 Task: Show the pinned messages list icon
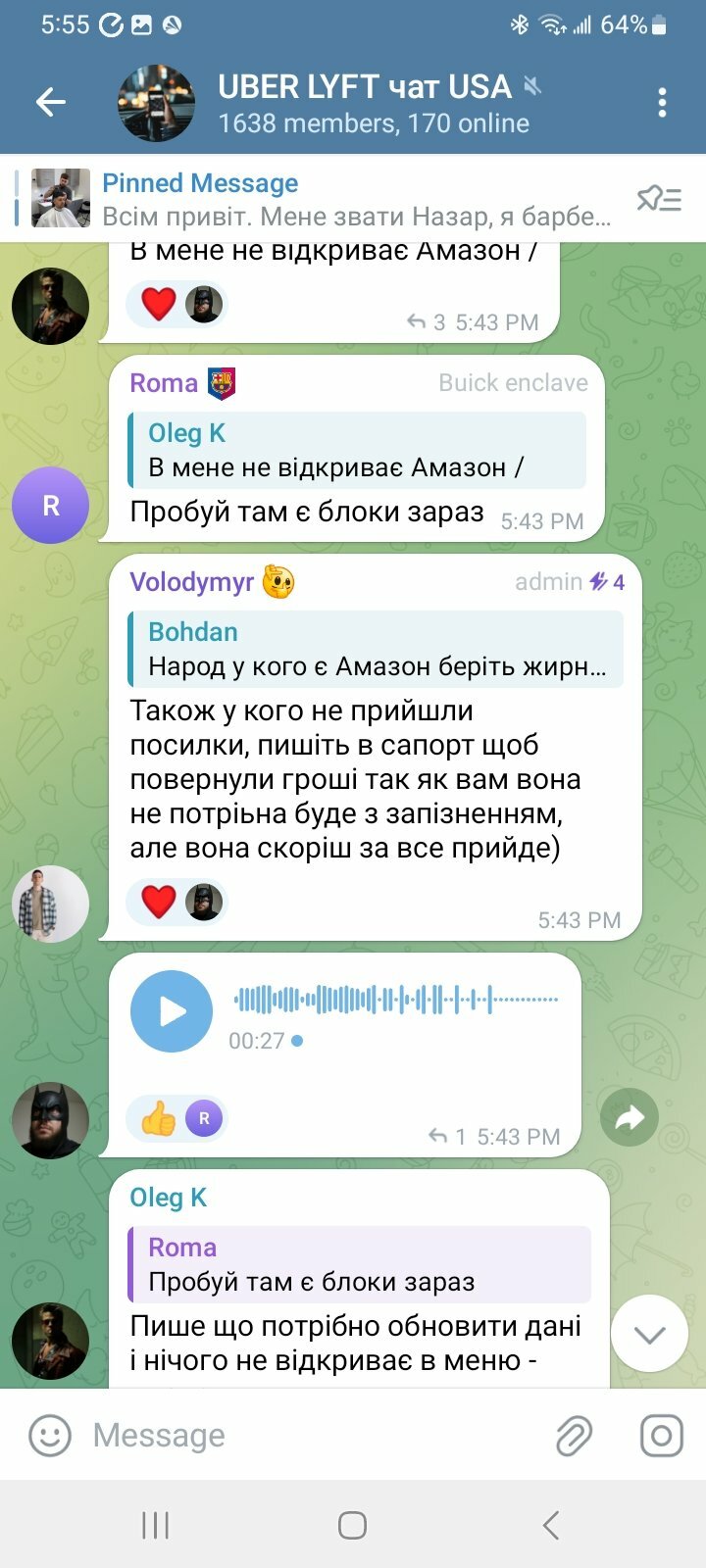coord(659,199)
